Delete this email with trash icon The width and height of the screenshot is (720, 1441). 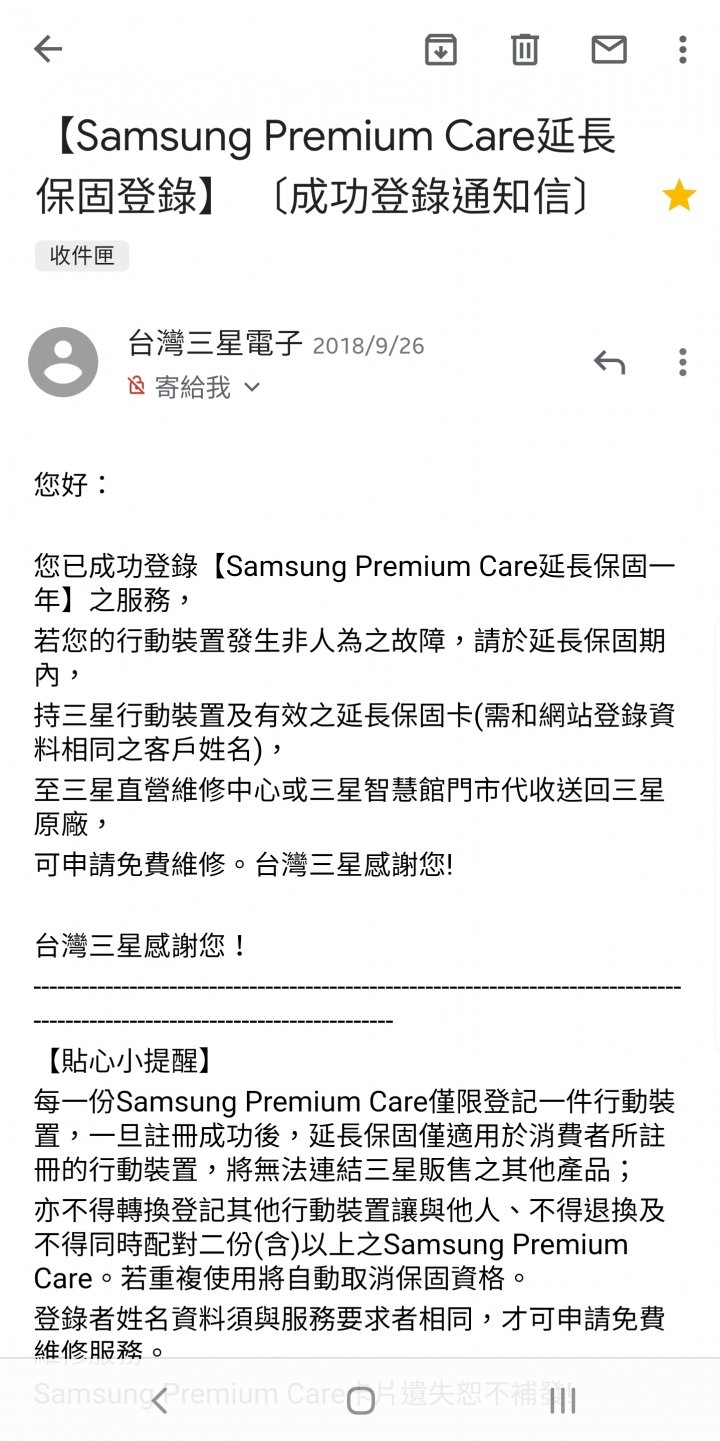point(525,49)
